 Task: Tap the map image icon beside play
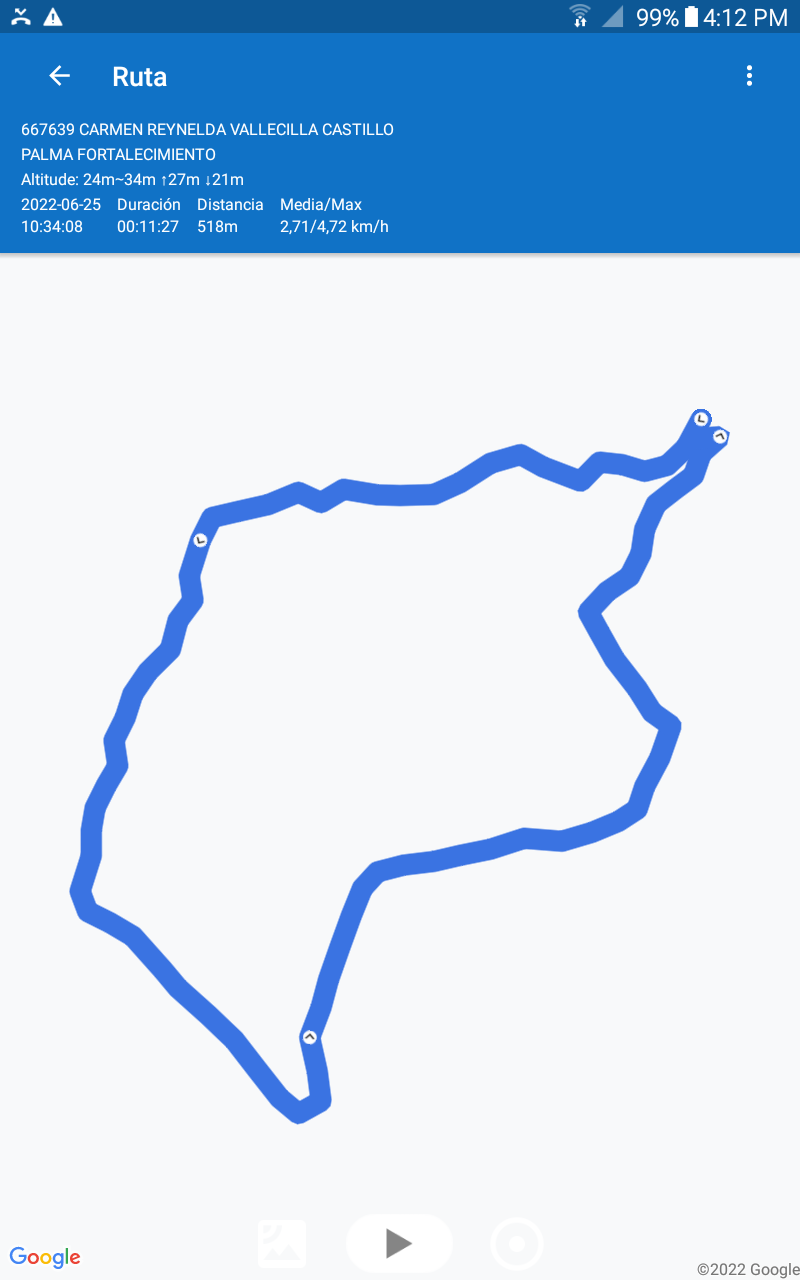point(282,1244)
